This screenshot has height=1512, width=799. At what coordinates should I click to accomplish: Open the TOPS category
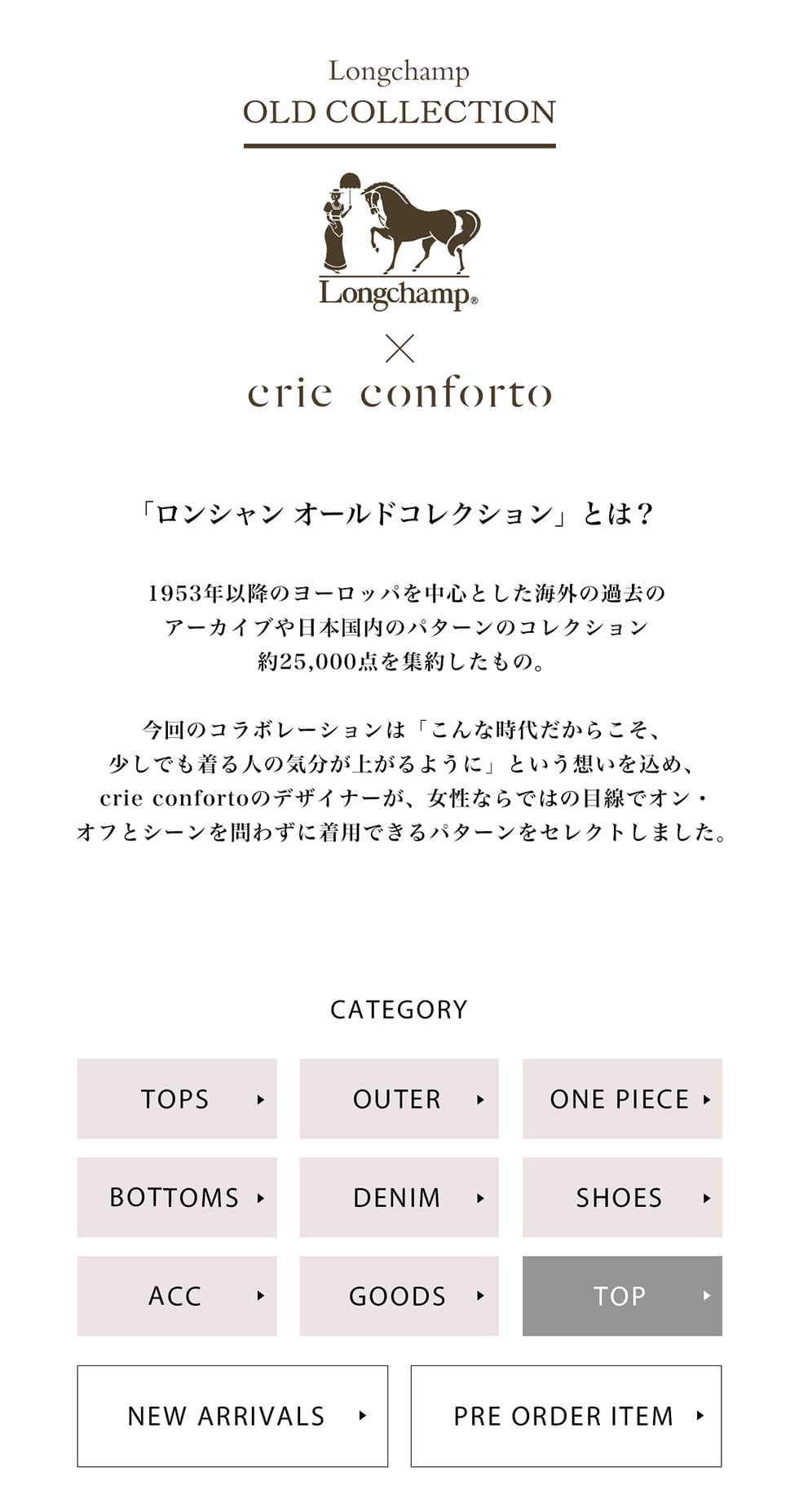(177, 1099)
